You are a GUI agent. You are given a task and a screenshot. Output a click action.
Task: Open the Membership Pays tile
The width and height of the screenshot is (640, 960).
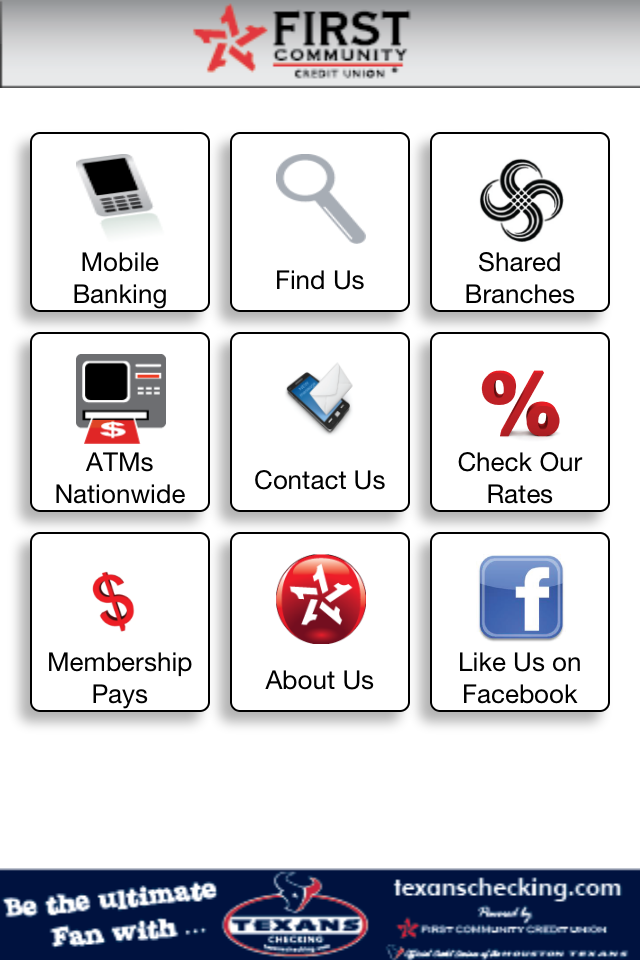coord(120,622)
